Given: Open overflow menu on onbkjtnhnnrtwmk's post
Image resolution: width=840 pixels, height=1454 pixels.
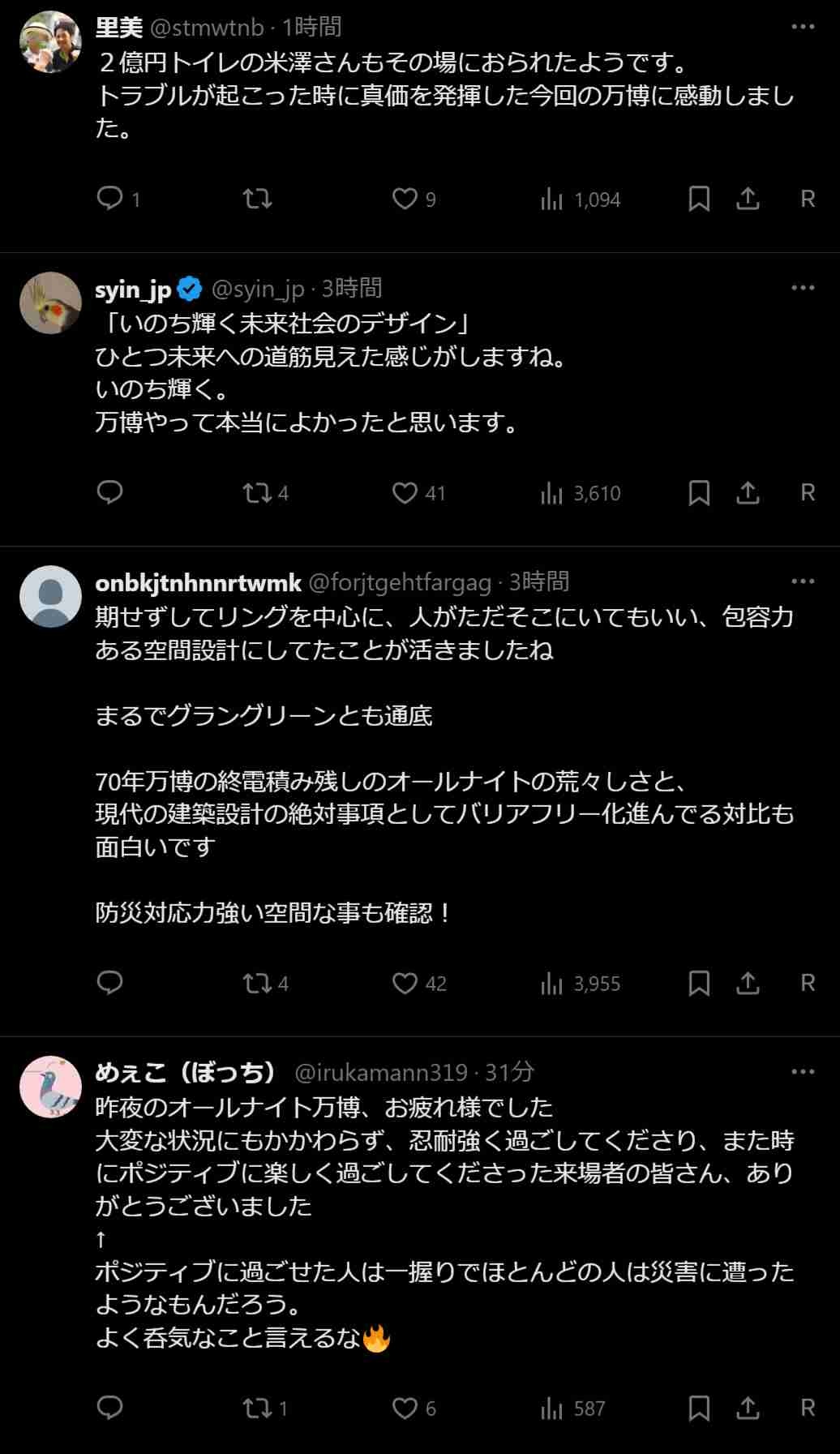Looking at the screenshot, I should 802,581.
